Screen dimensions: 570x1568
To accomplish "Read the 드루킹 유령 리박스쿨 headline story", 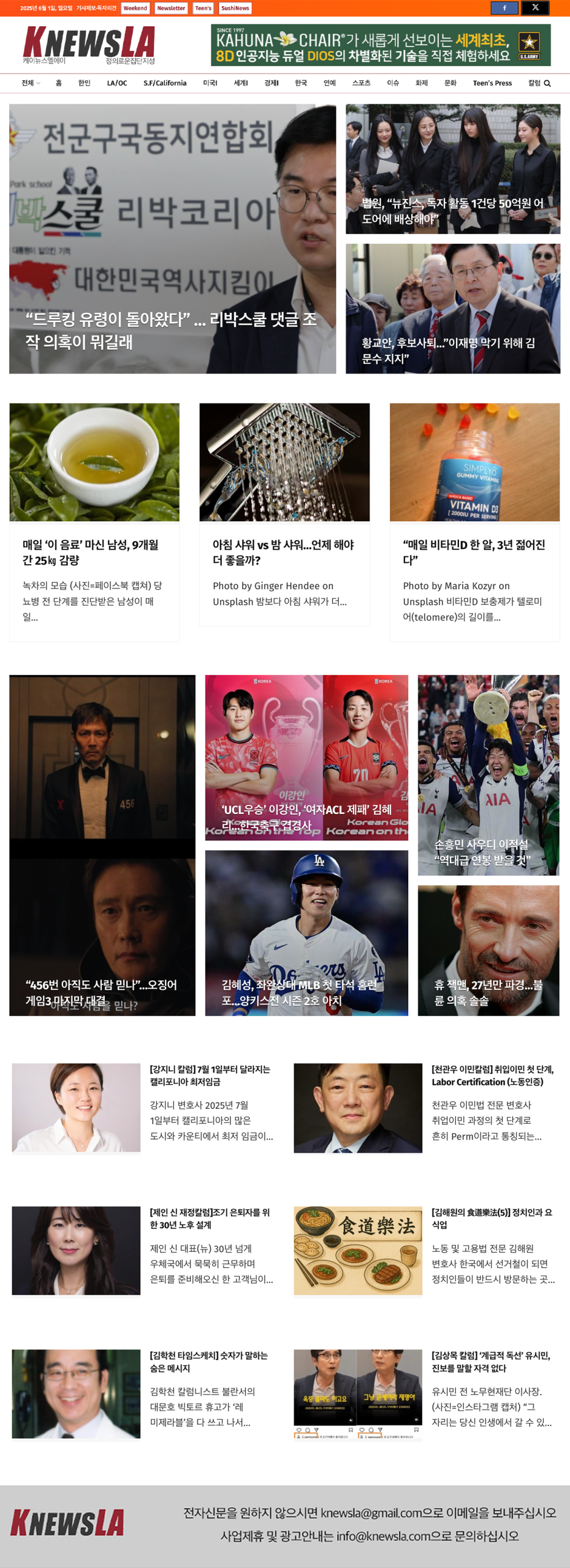I will [172, 330].
